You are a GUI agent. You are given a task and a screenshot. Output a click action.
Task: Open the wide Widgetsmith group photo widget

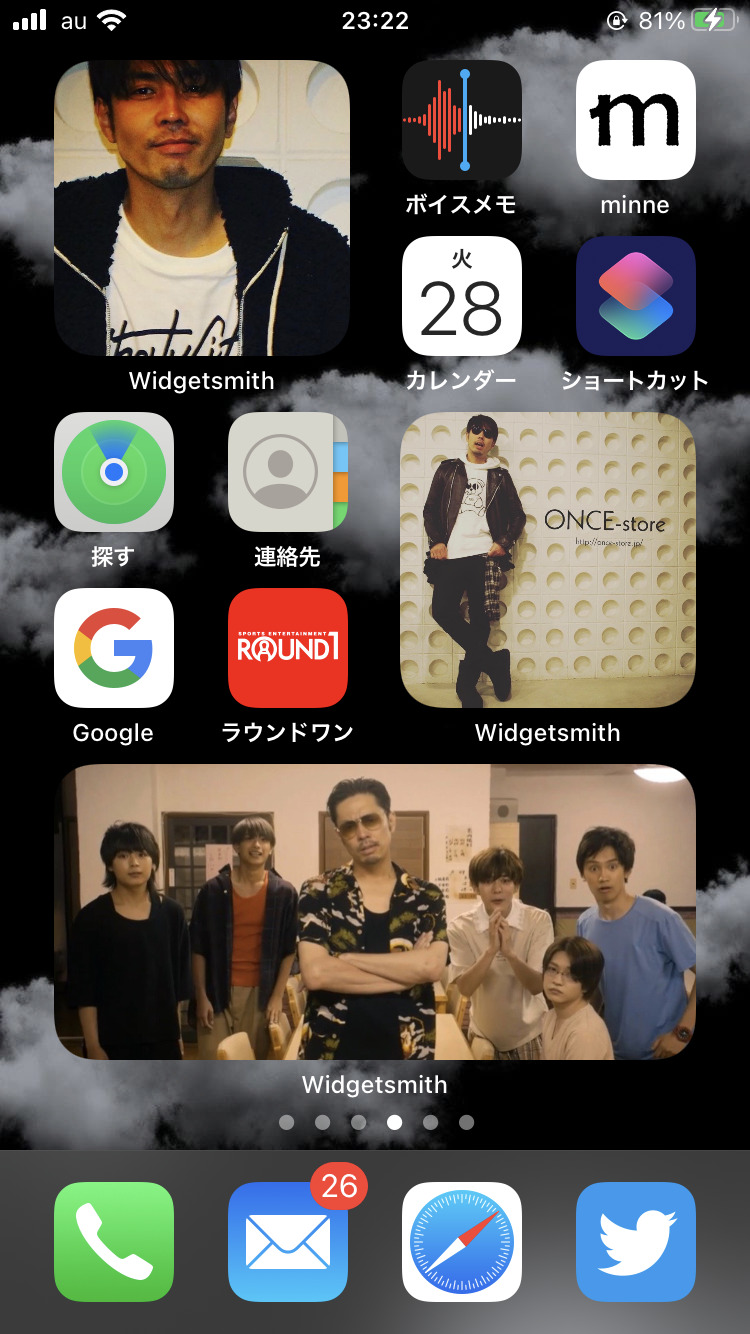coord(375,912)
